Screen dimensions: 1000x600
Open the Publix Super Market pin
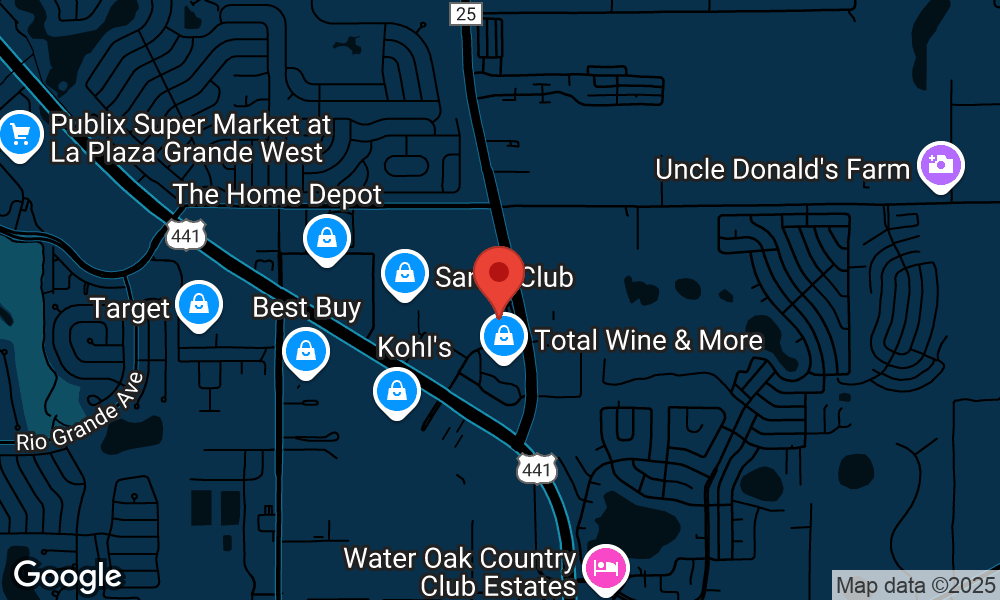pos(19,134)
